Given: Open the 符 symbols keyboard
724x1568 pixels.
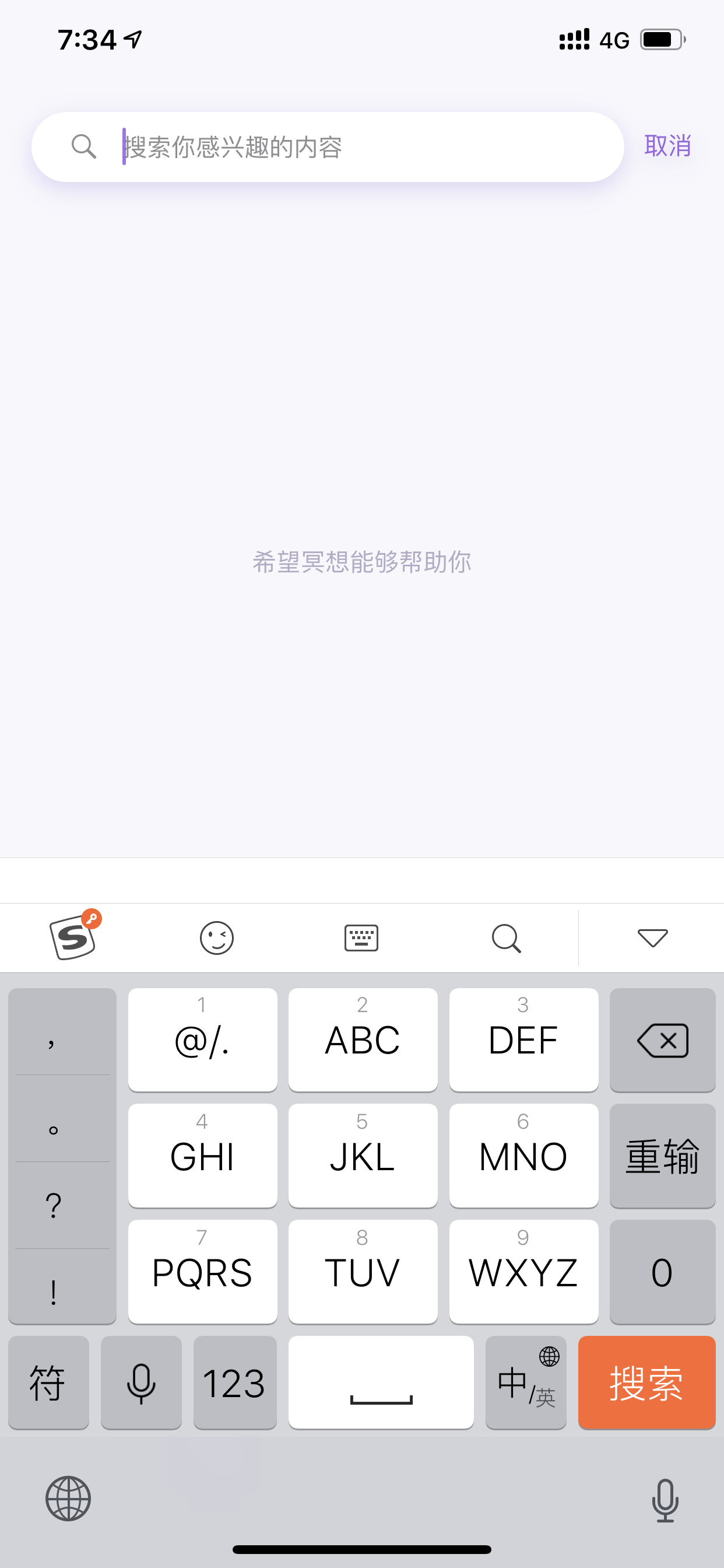Looking at the screenshot, I should point(48,1382).
